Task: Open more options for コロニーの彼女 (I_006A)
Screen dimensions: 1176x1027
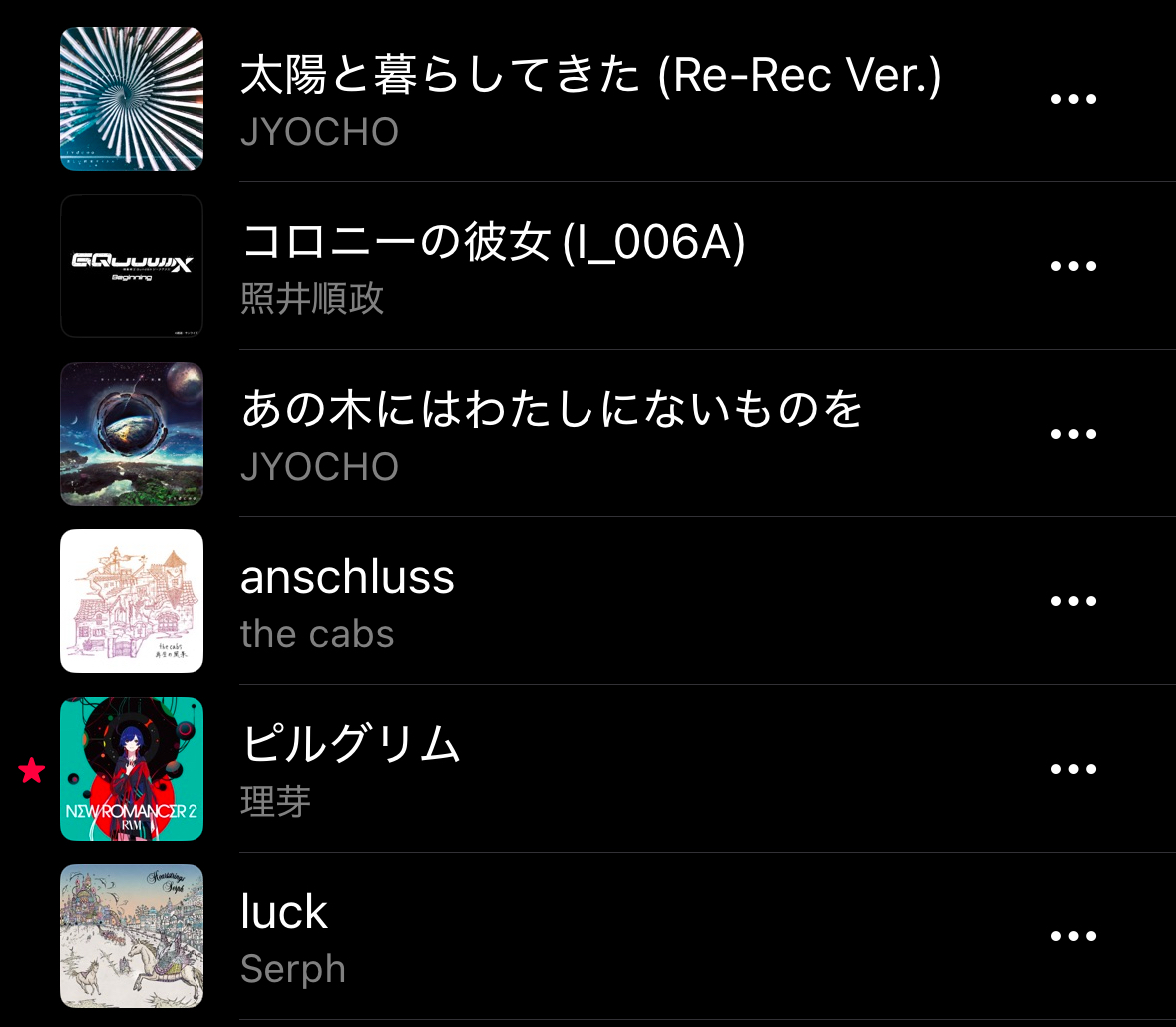Action: coord(1073,267)
